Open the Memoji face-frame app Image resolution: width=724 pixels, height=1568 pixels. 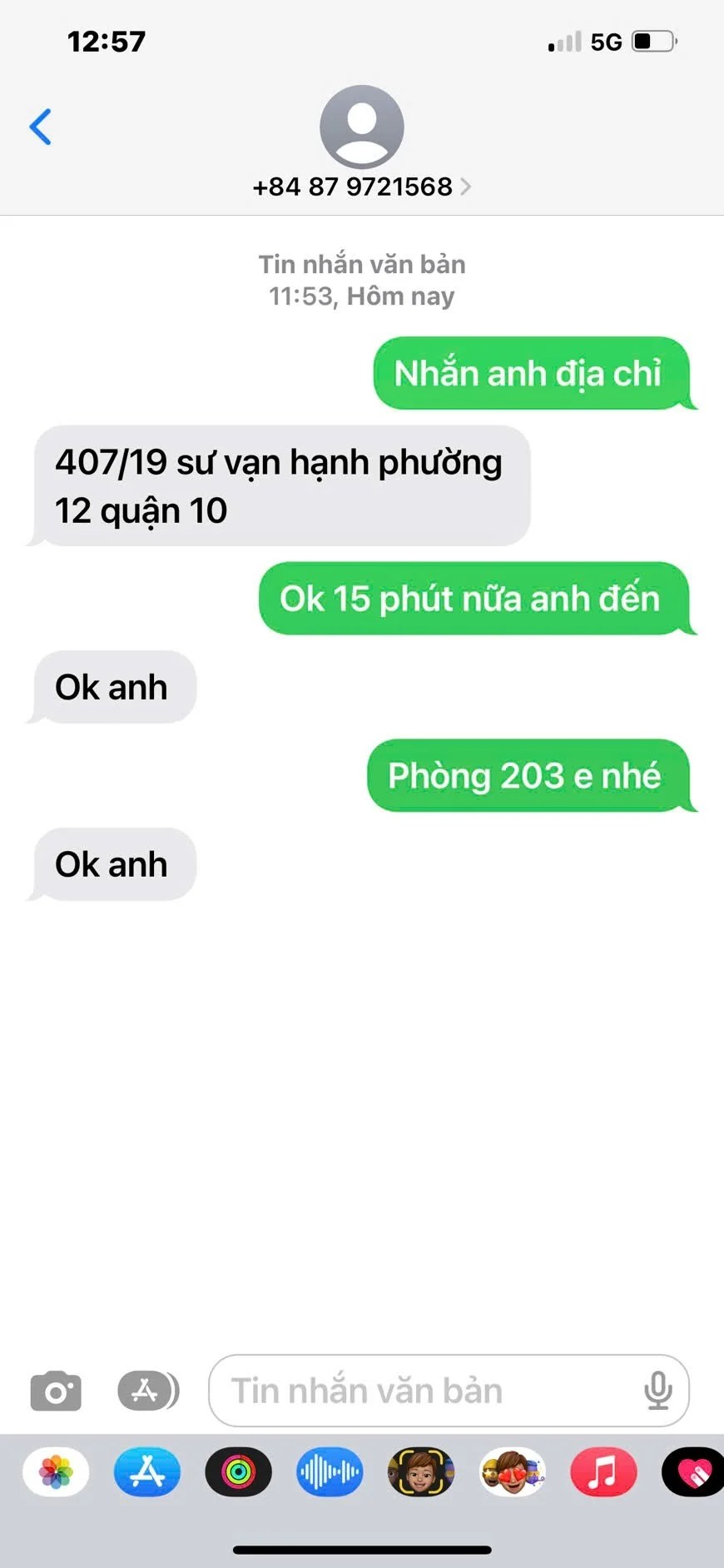[x=421, y=1472]
